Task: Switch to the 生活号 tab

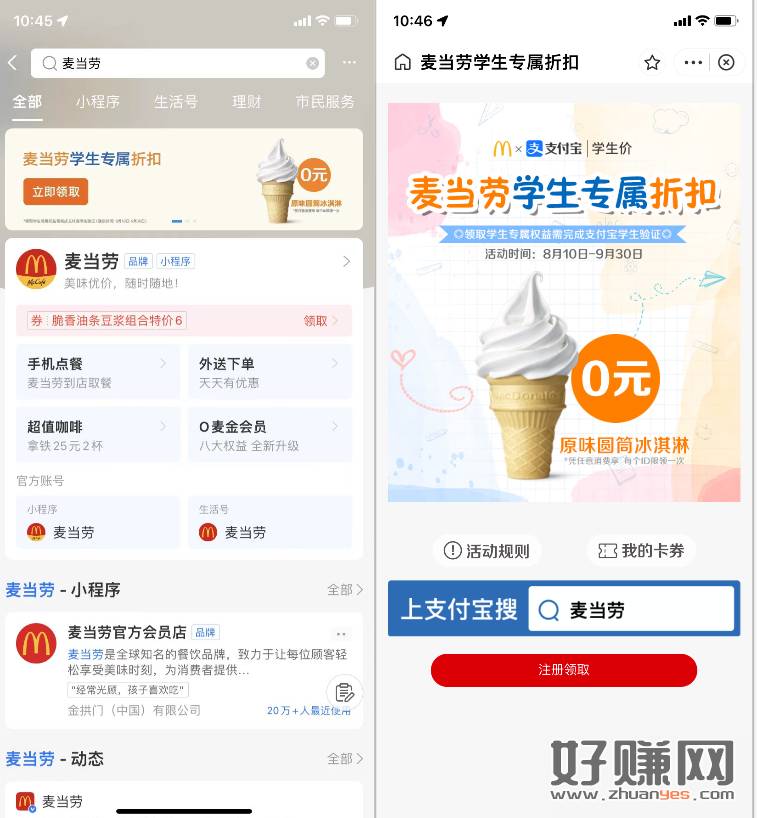Action: 175,102
